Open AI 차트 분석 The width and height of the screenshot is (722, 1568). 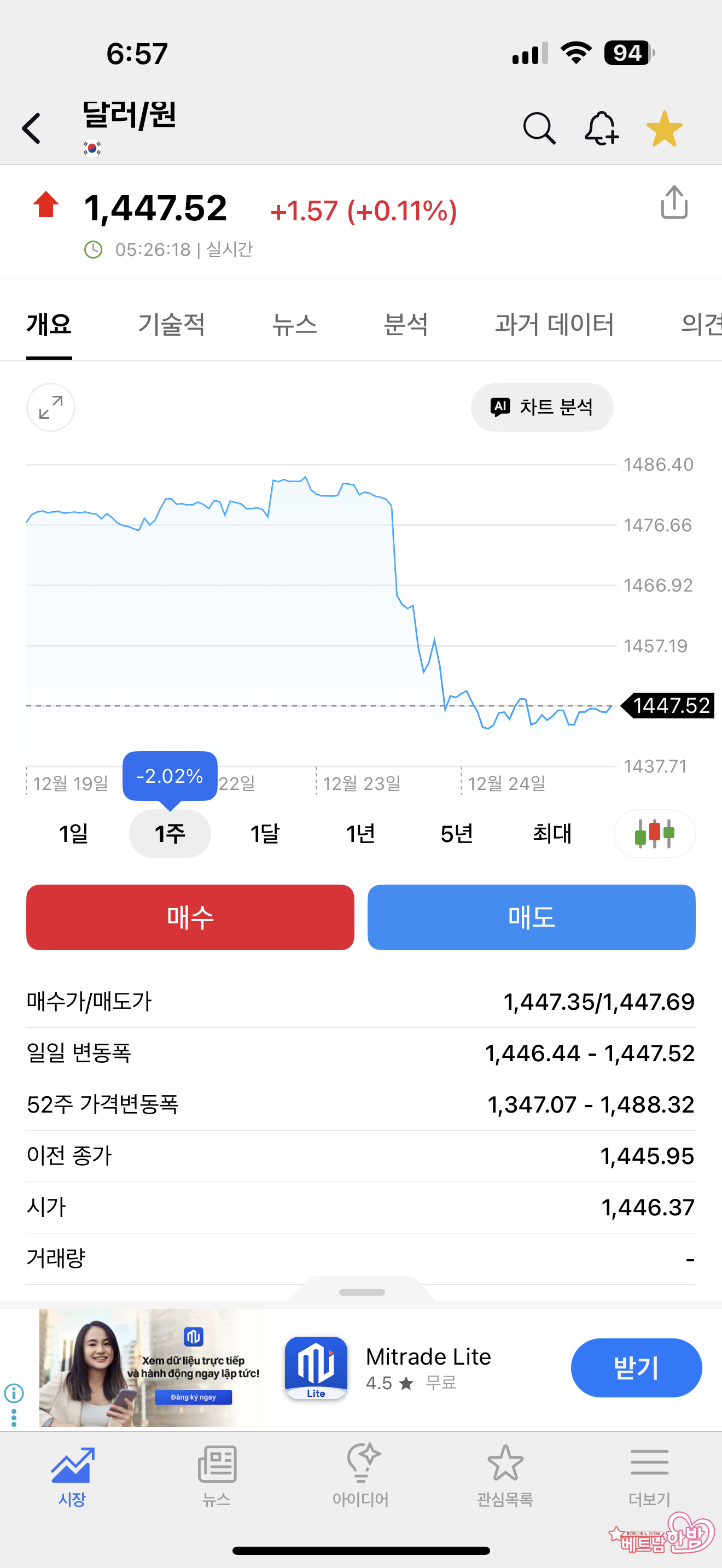pyautogui.click(x=542, y=407)
